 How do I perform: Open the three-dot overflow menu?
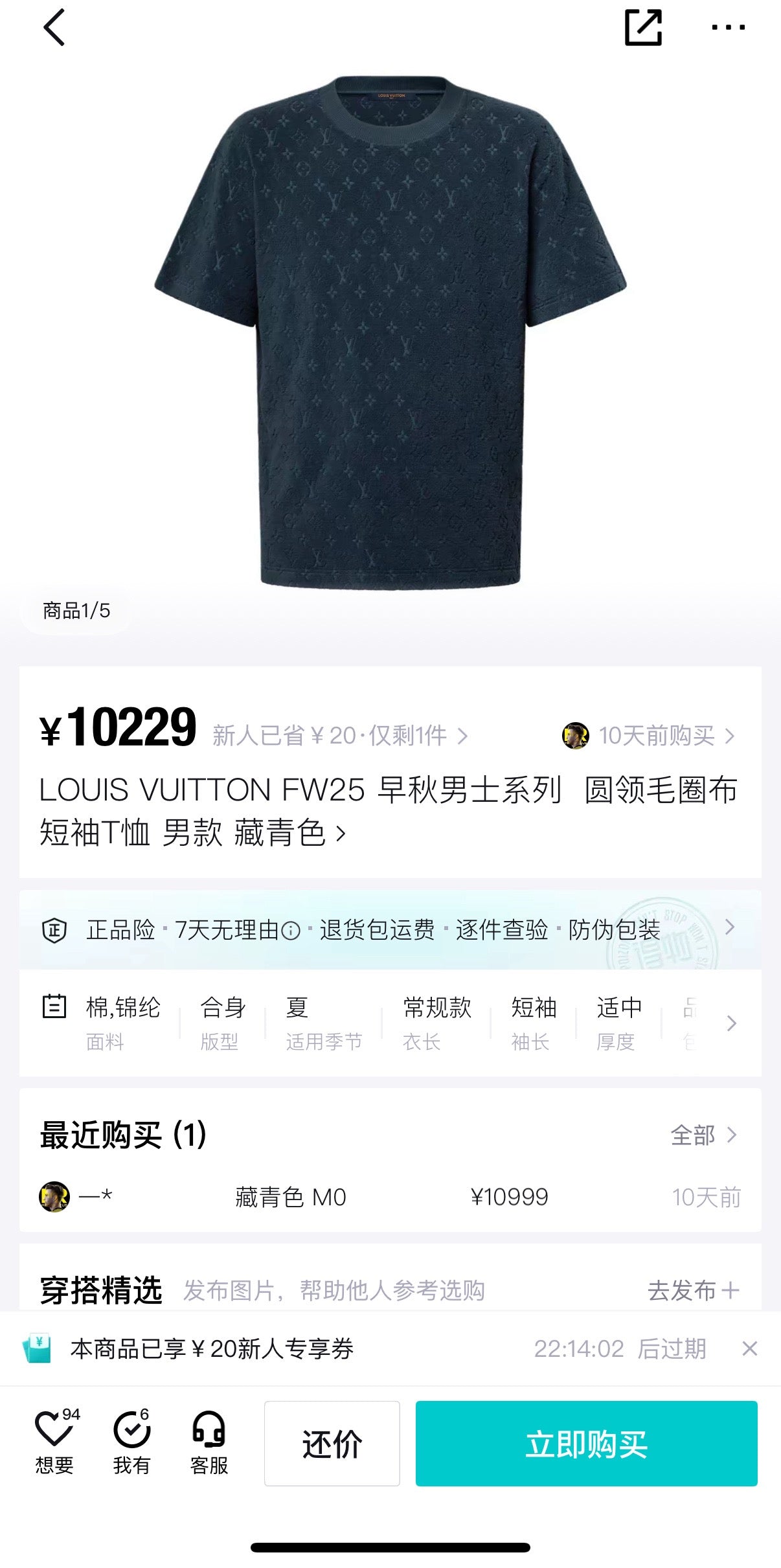tap(728, 28)
